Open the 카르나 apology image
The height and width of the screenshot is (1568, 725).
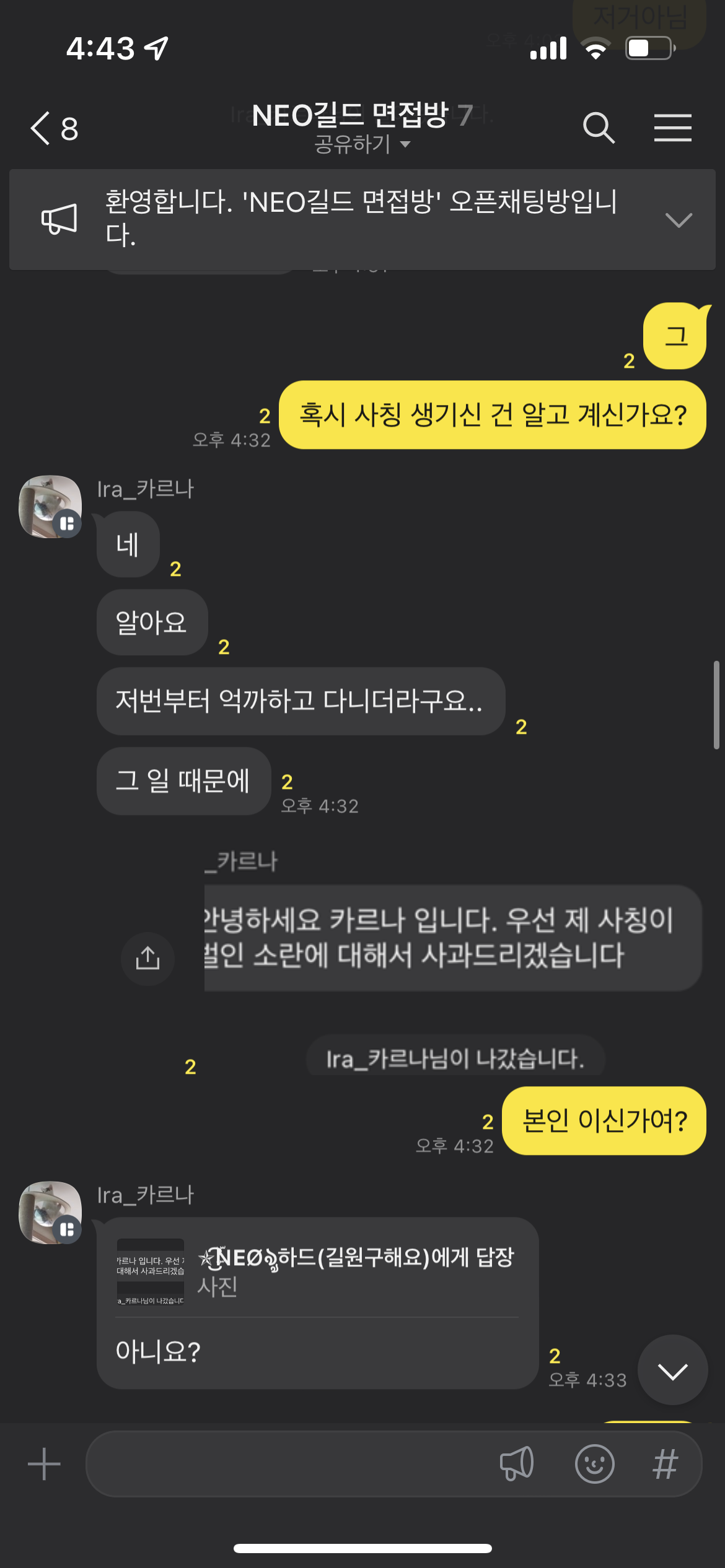[452, 938]
